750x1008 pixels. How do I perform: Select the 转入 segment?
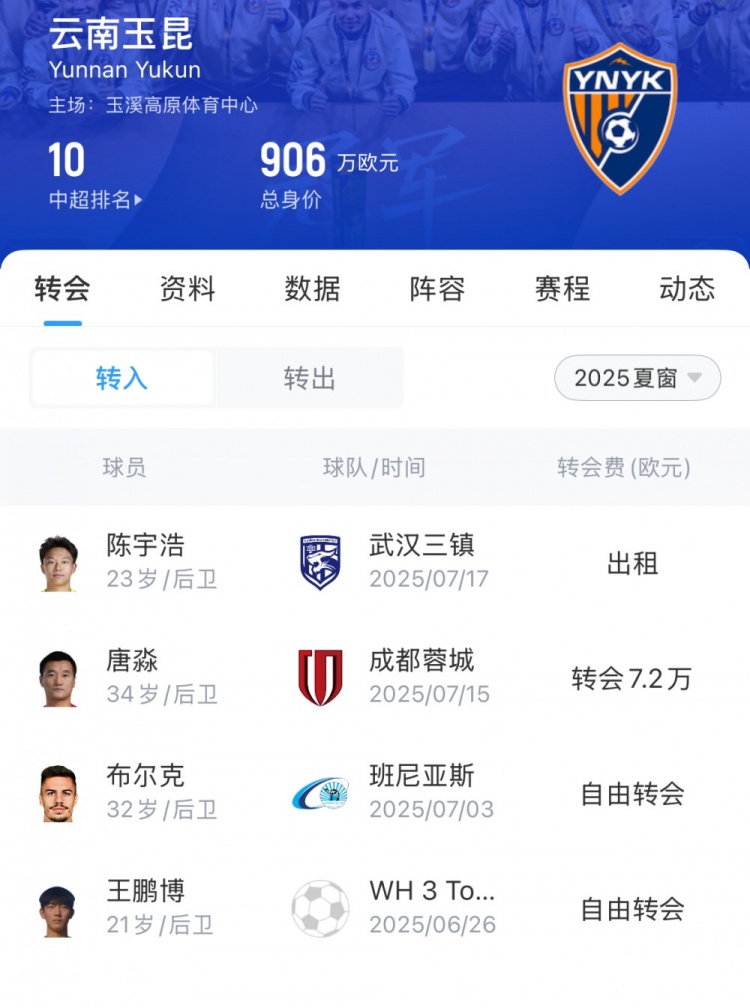point(122,378)
